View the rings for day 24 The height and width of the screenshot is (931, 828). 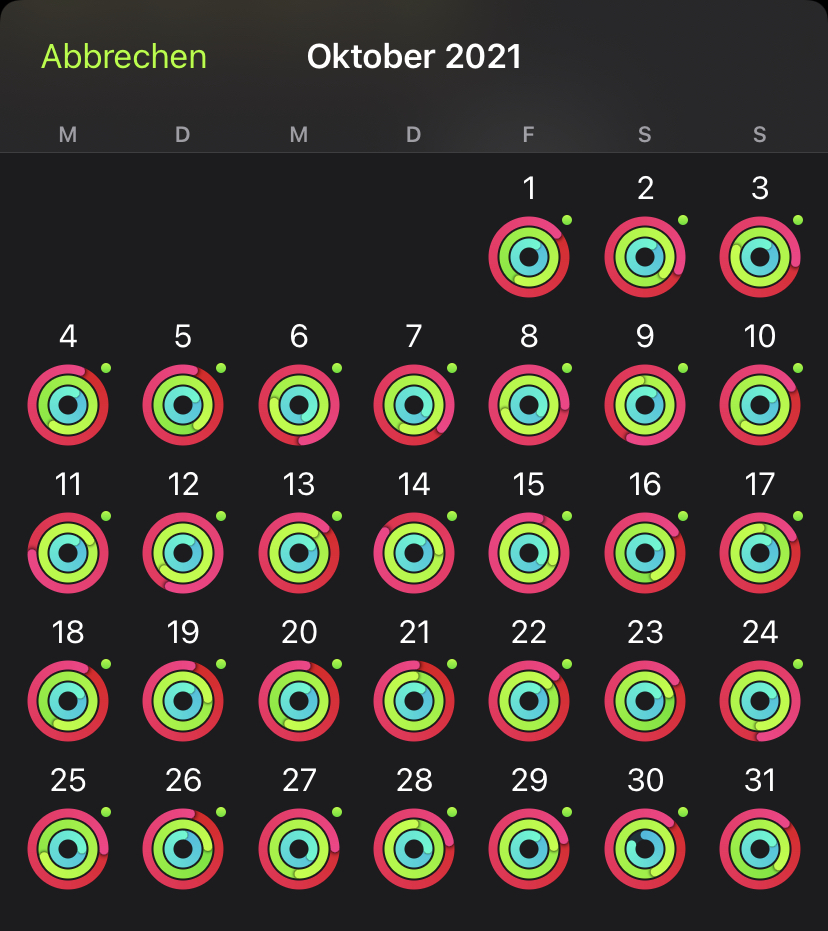pyautogui.click(x=760, y=701)
